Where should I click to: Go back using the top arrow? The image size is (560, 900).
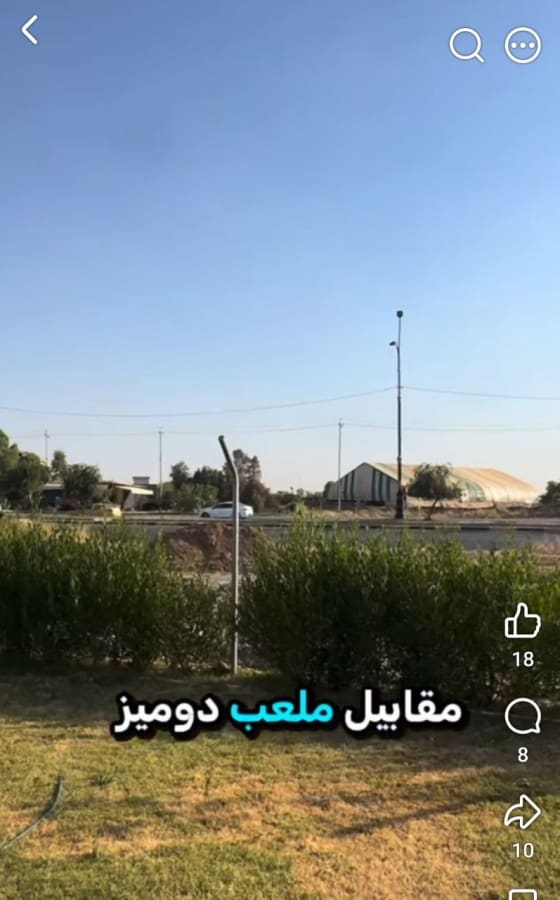tap(30, 30)
